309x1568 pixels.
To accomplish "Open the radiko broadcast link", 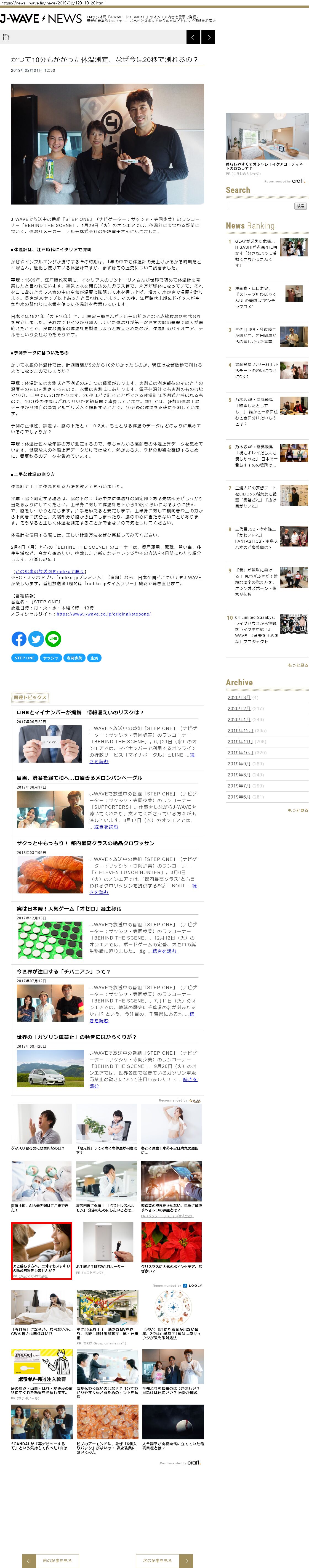I will (x=49, y=572).
